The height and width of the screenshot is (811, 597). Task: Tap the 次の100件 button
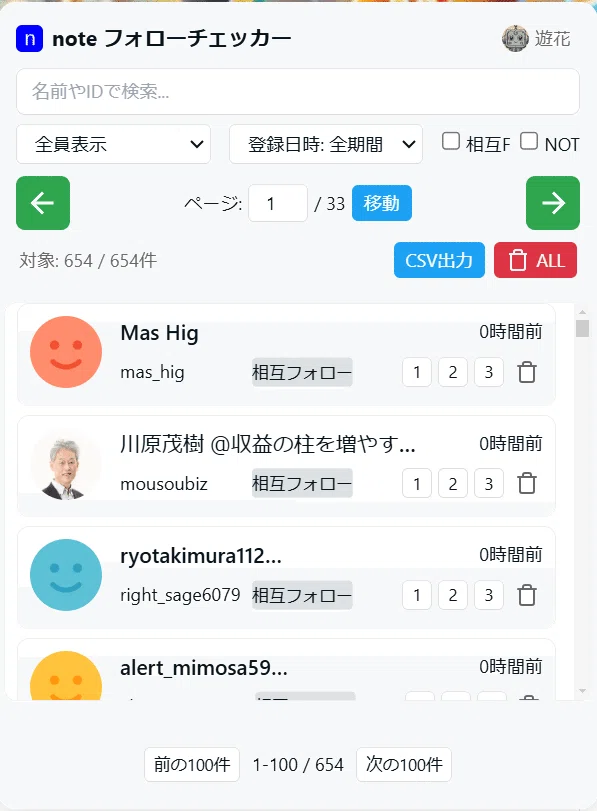click(404, 764)
